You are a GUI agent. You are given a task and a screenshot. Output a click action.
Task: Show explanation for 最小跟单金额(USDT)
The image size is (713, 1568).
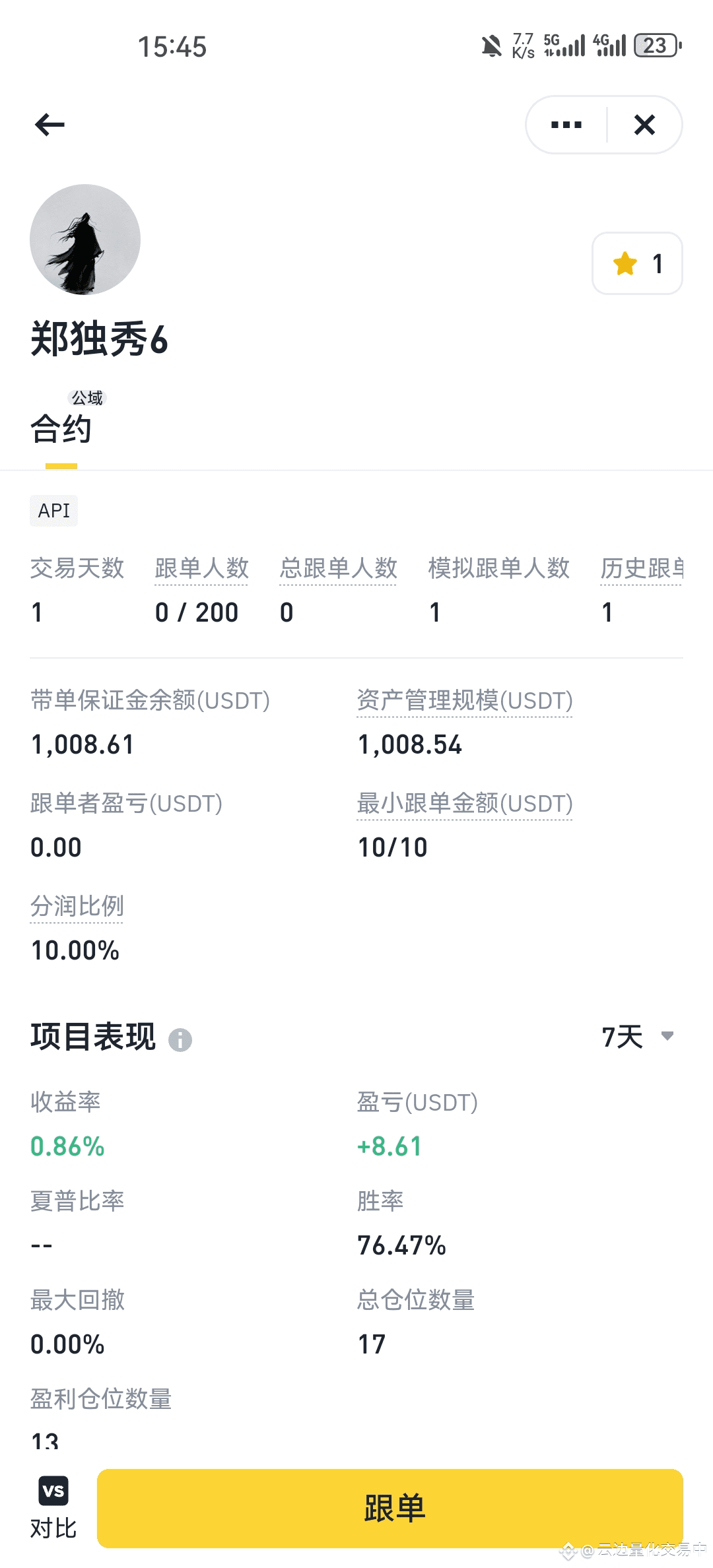click(465, 804)
